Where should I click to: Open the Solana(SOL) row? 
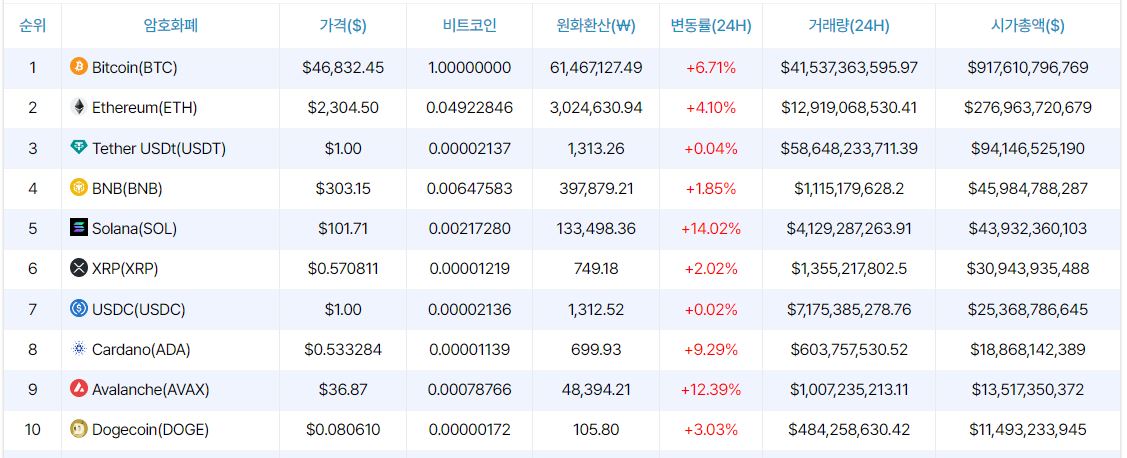point(134,228)
